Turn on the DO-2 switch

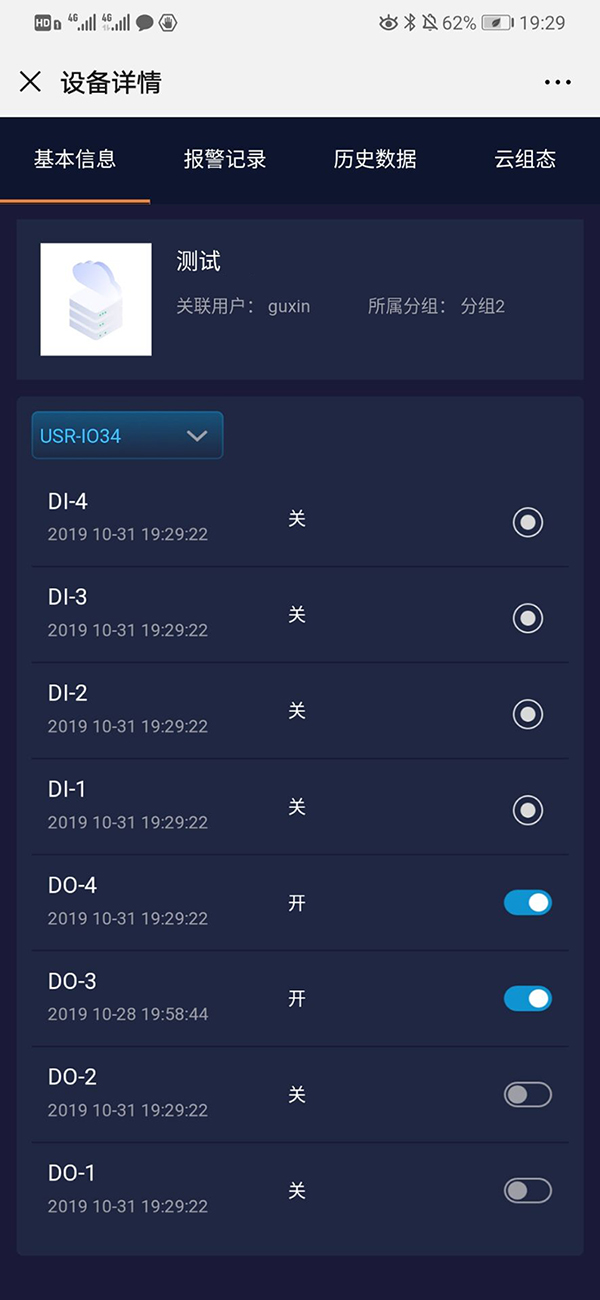coord(528,1095)
